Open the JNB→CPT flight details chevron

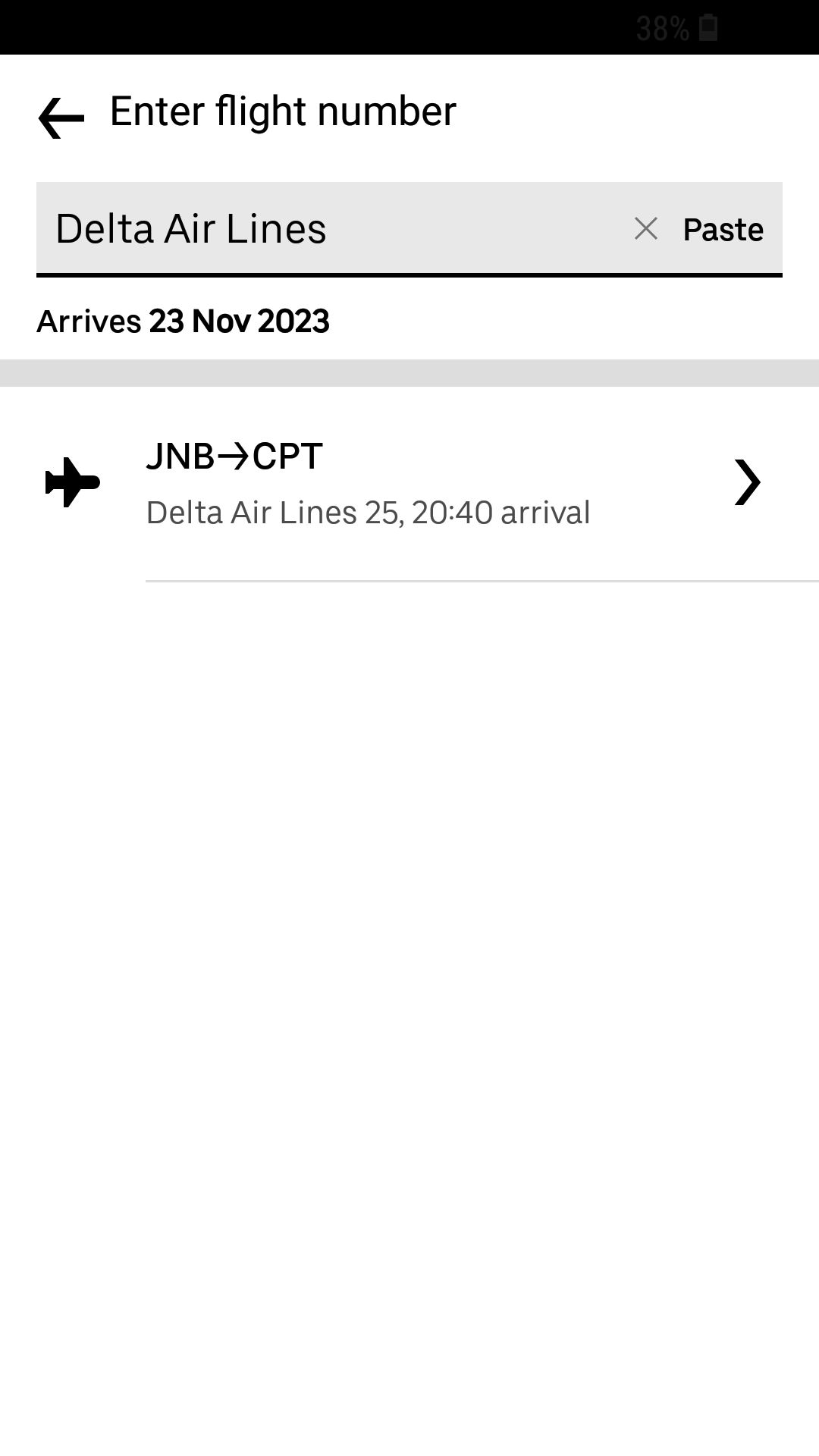pos(747,482)
